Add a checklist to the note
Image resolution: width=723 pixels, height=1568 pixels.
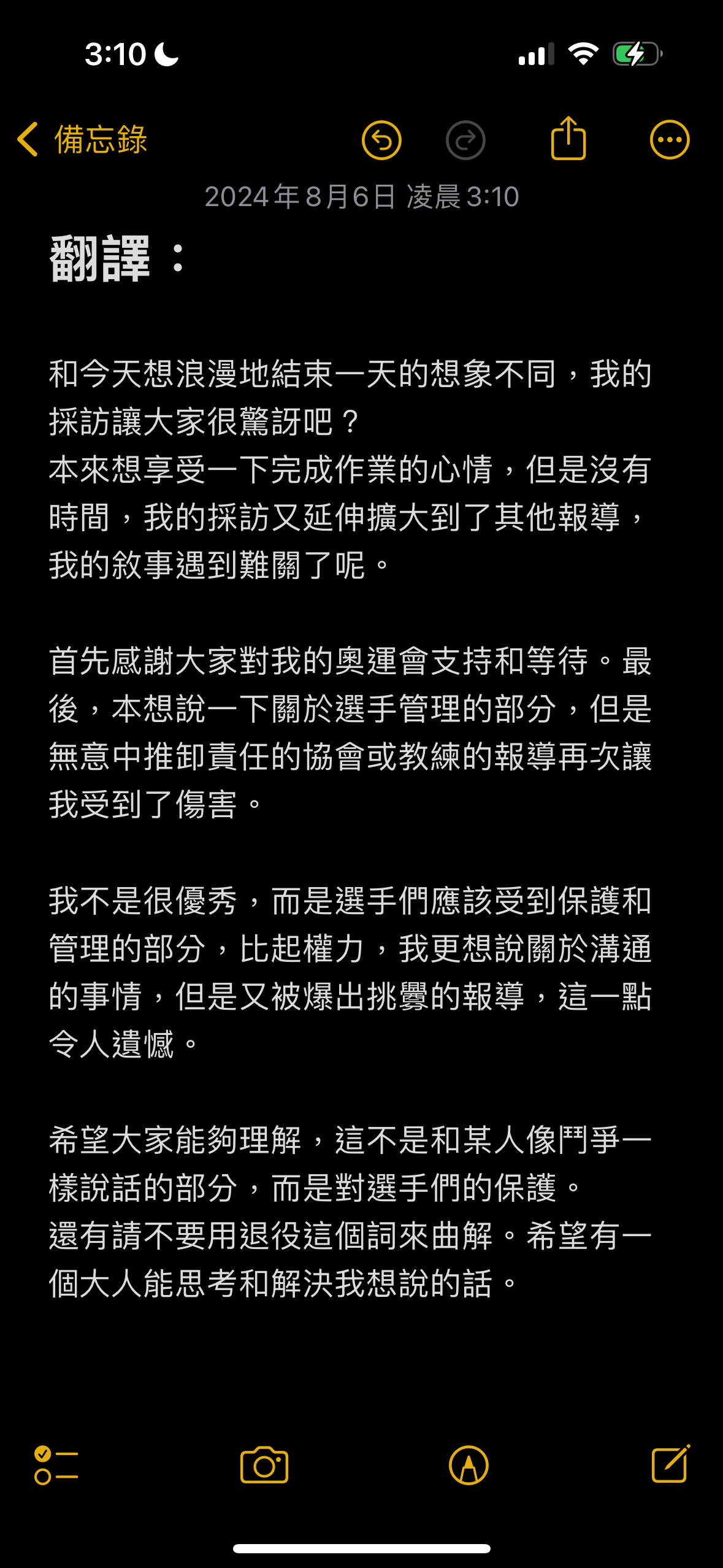56,1465
